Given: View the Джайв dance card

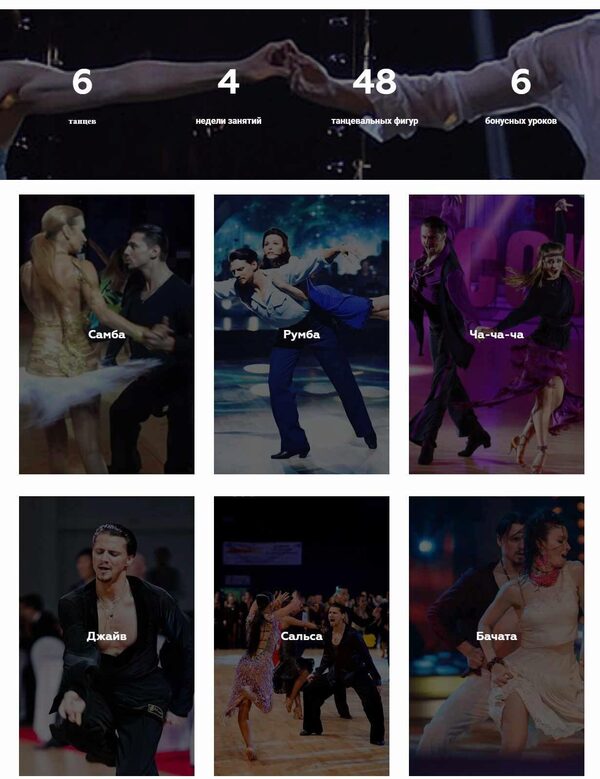Looking at the screenshot, I should (106, 635).
